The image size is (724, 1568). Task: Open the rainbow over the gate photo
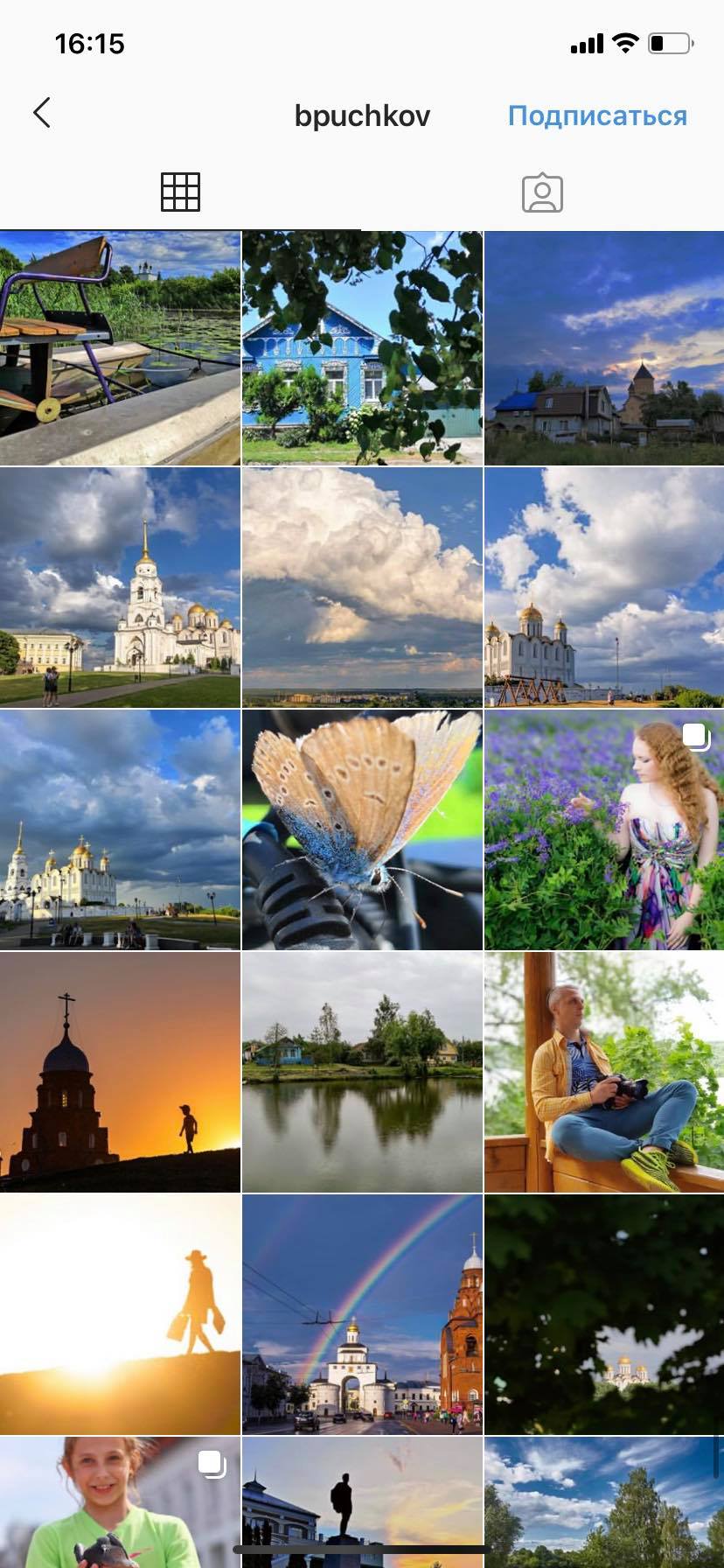[x=362, y=1314]
